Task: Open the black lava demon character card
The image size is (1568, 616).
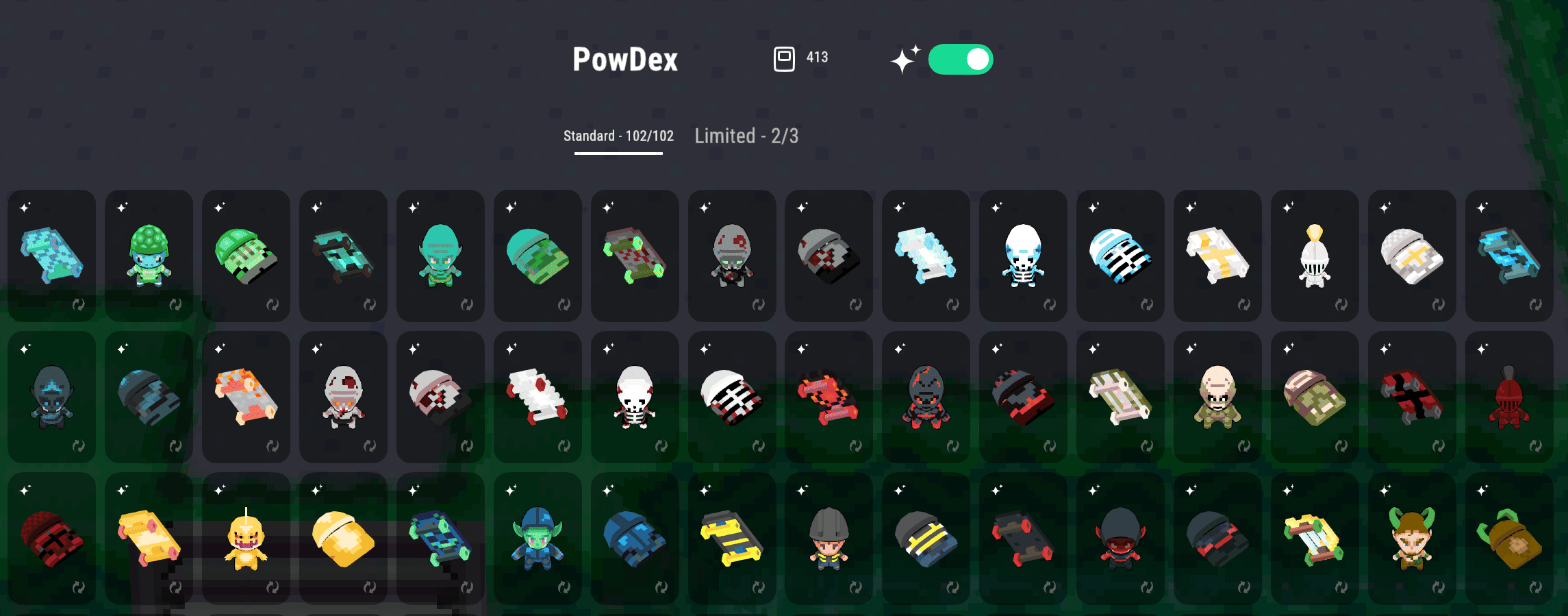Action: tap(926, 397)
